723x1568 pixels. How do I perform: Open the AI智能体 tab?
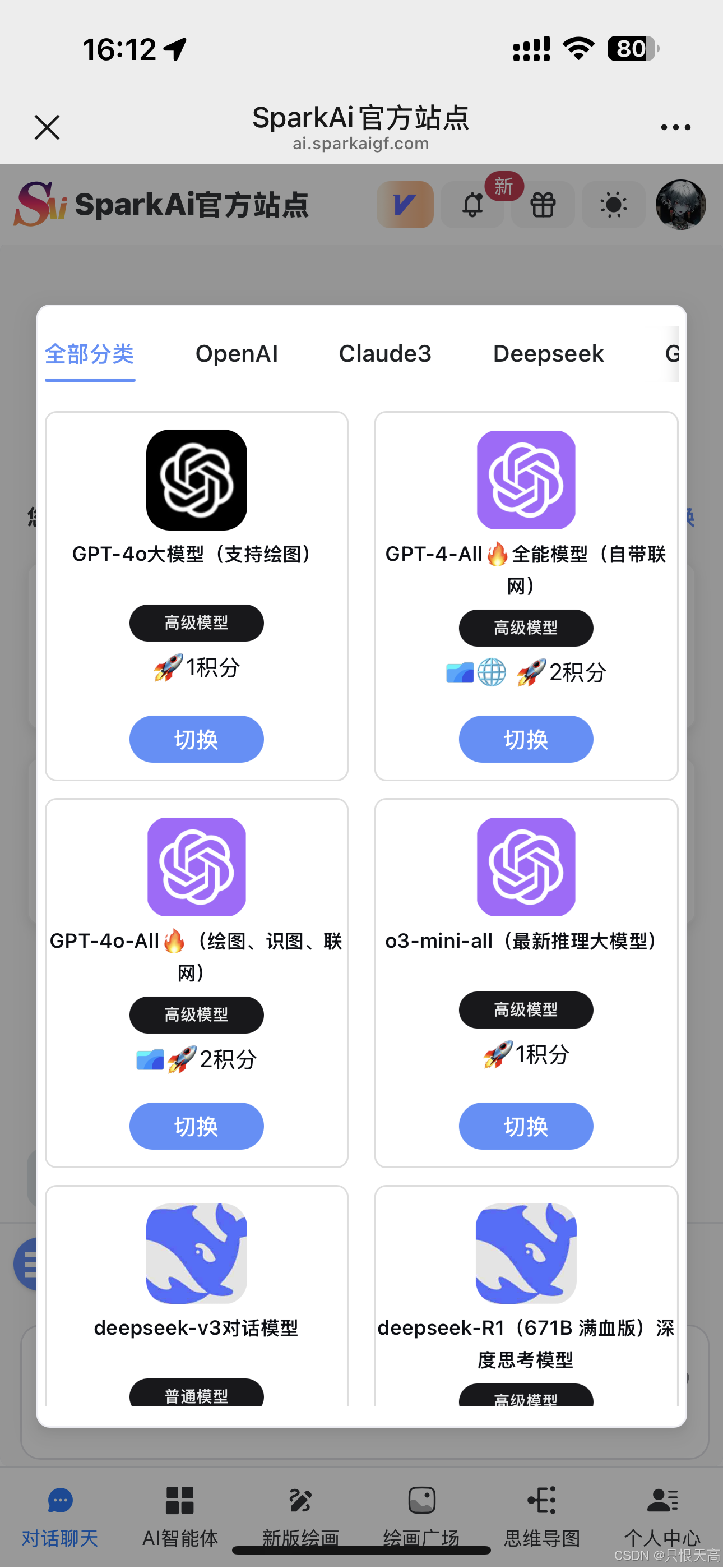point(180,1516)
